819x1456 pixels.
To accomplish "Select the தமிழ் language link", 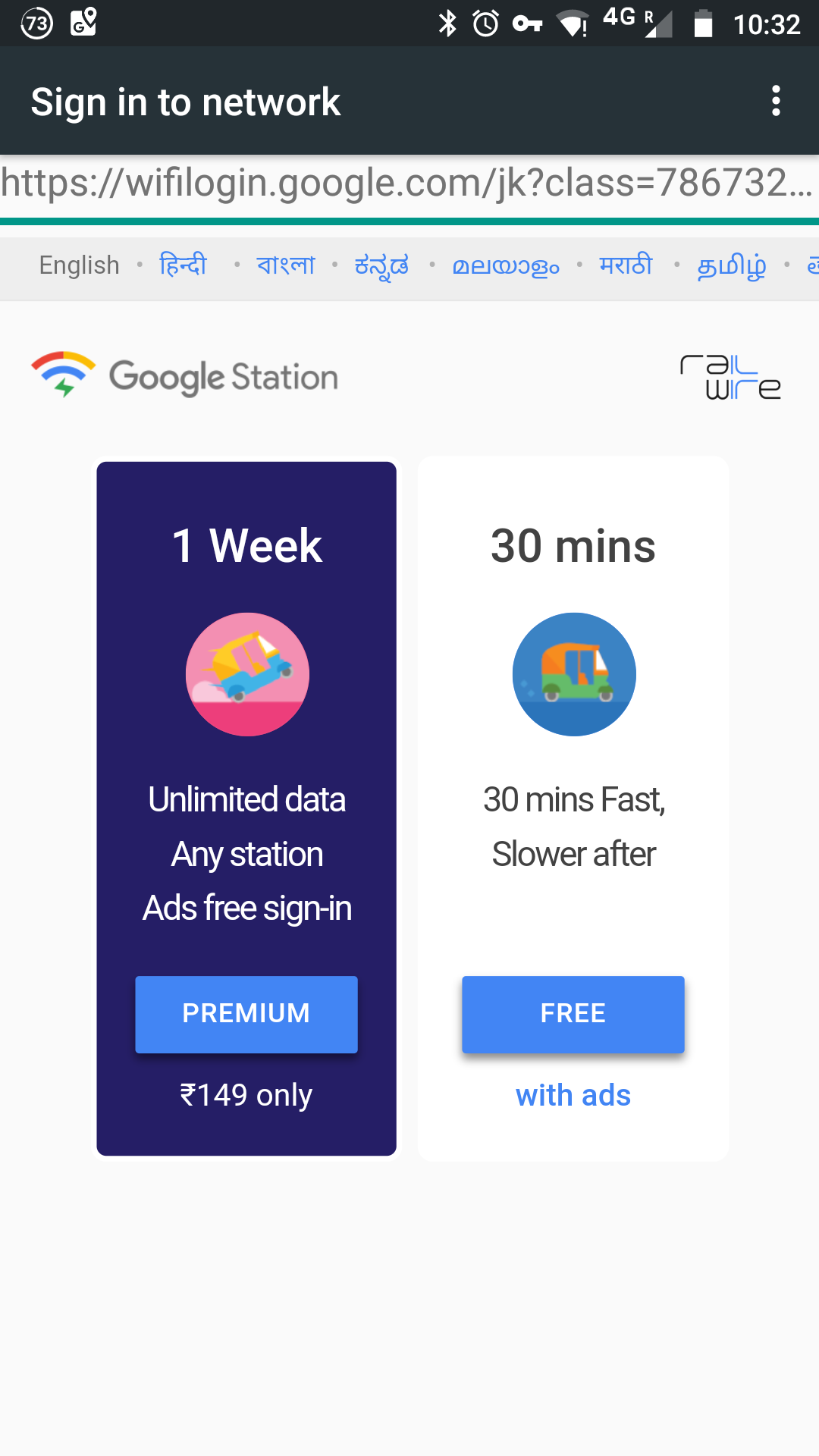I will point(732,265).
